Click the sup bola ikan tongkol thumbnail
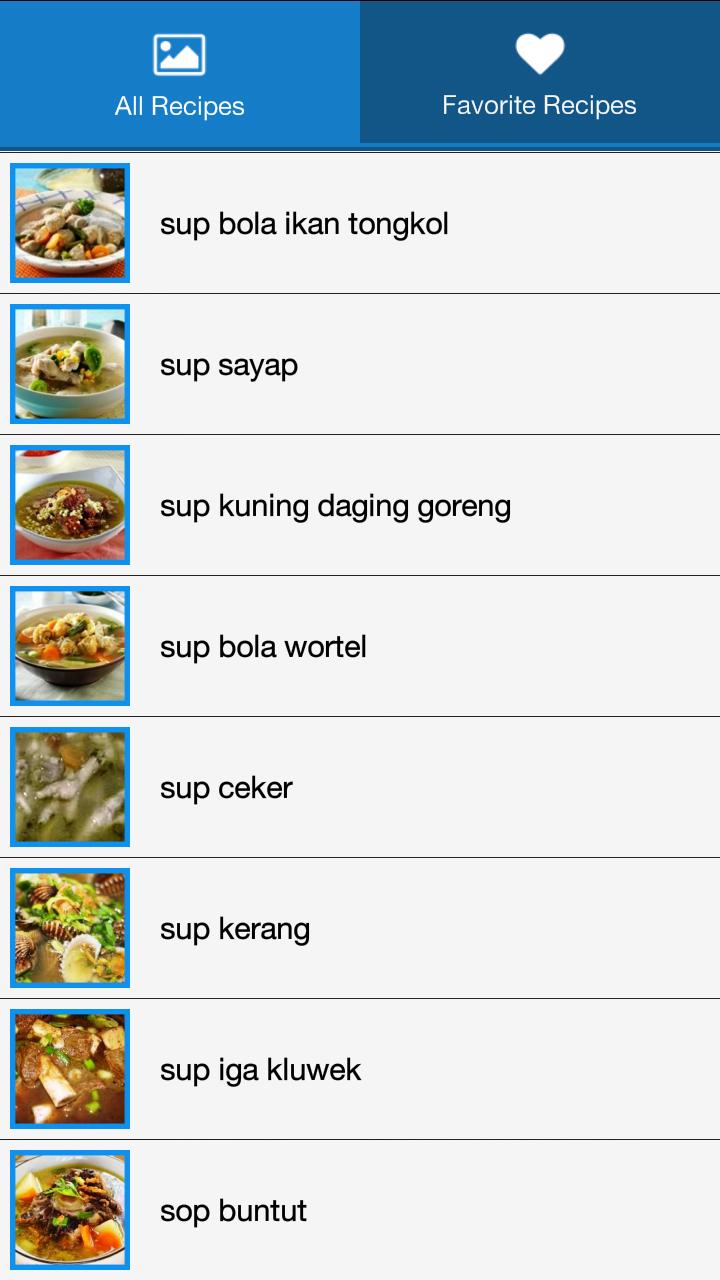Image resolution: width=720 pixels, height=1280 pixels. [69, 222]
